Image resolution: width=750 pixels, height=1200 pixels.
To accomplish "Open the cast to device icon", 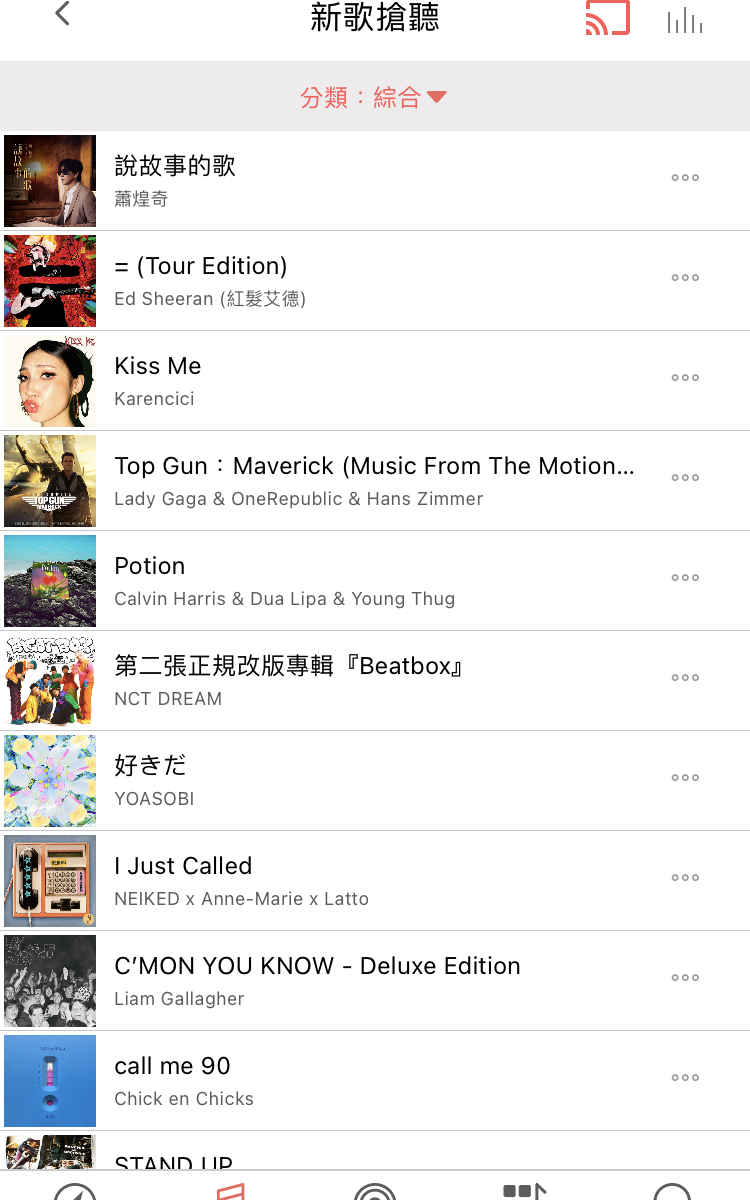I will click(x=607, y=17).
